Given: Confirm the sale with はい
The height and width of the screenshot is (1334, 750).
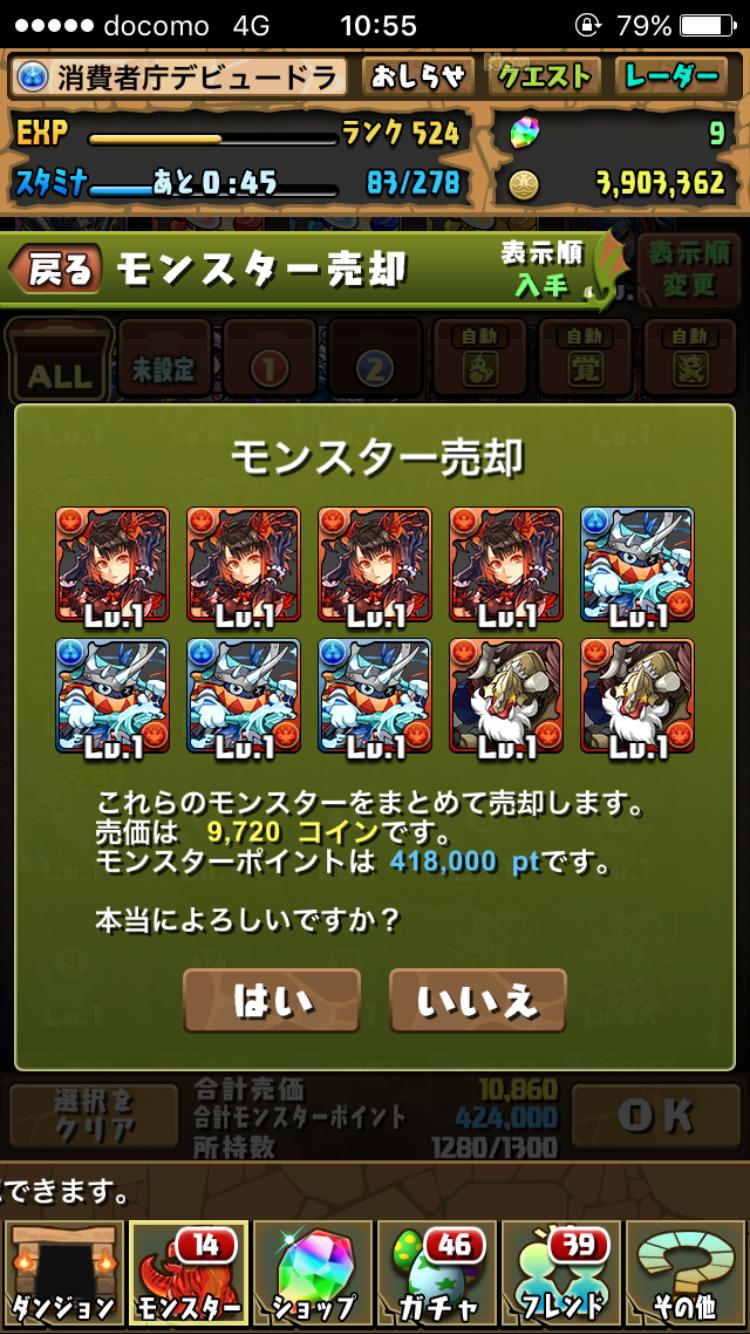Looking at the screenshot, I should [272, 1001].
